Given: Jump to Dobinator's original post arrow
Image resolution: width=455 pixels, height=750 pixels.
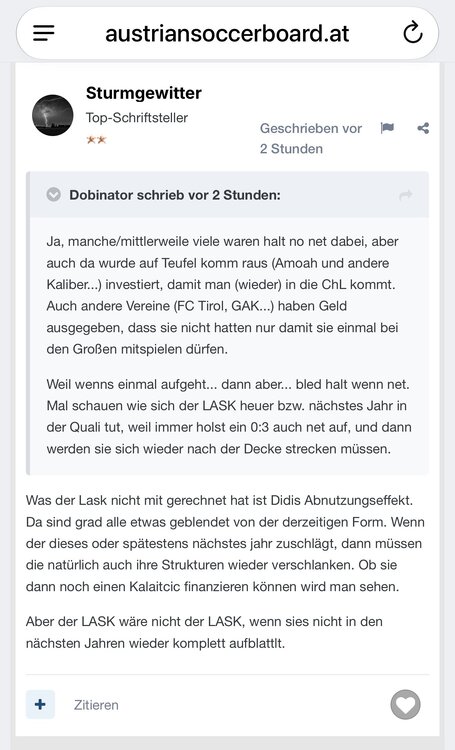Looking at the screenshot, I should tap(406, 195).
